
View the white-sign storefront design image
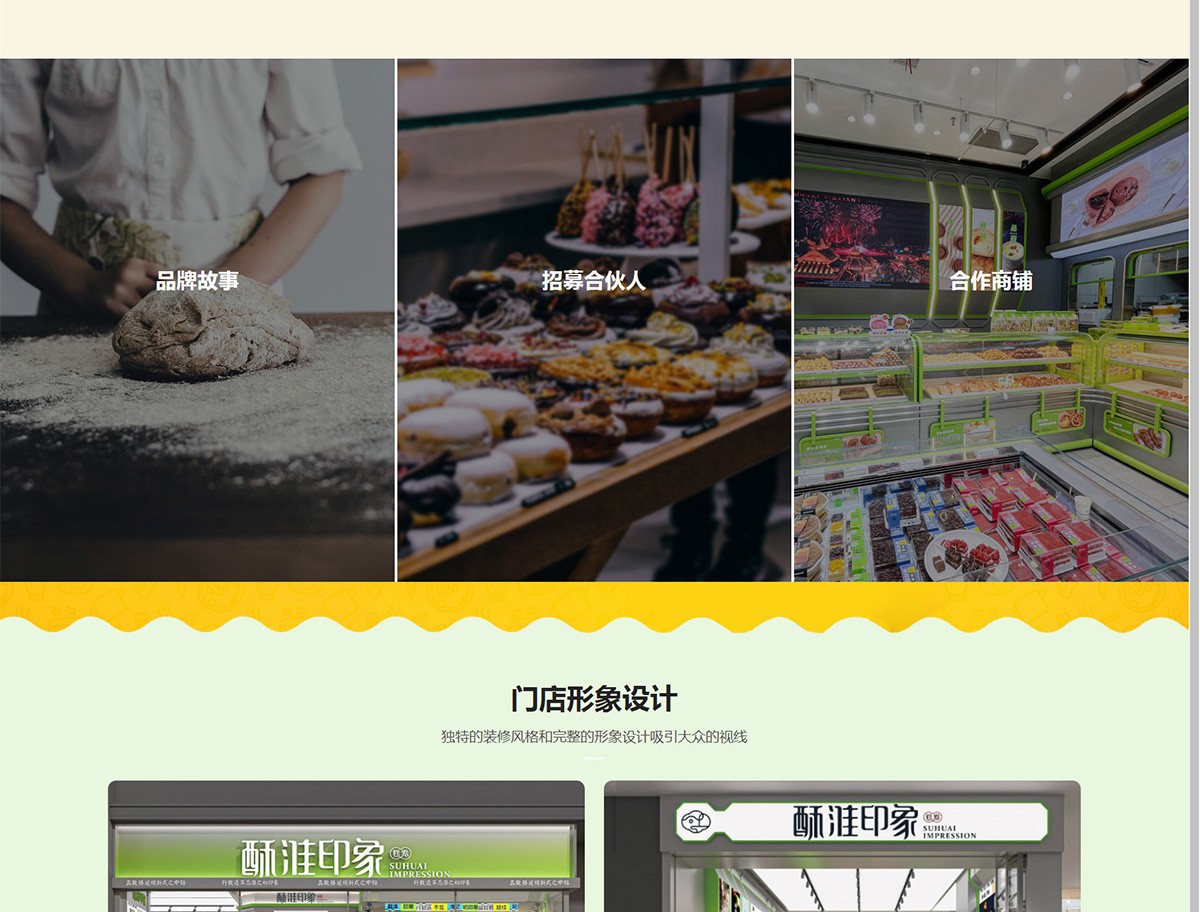[x=842, y=846]
